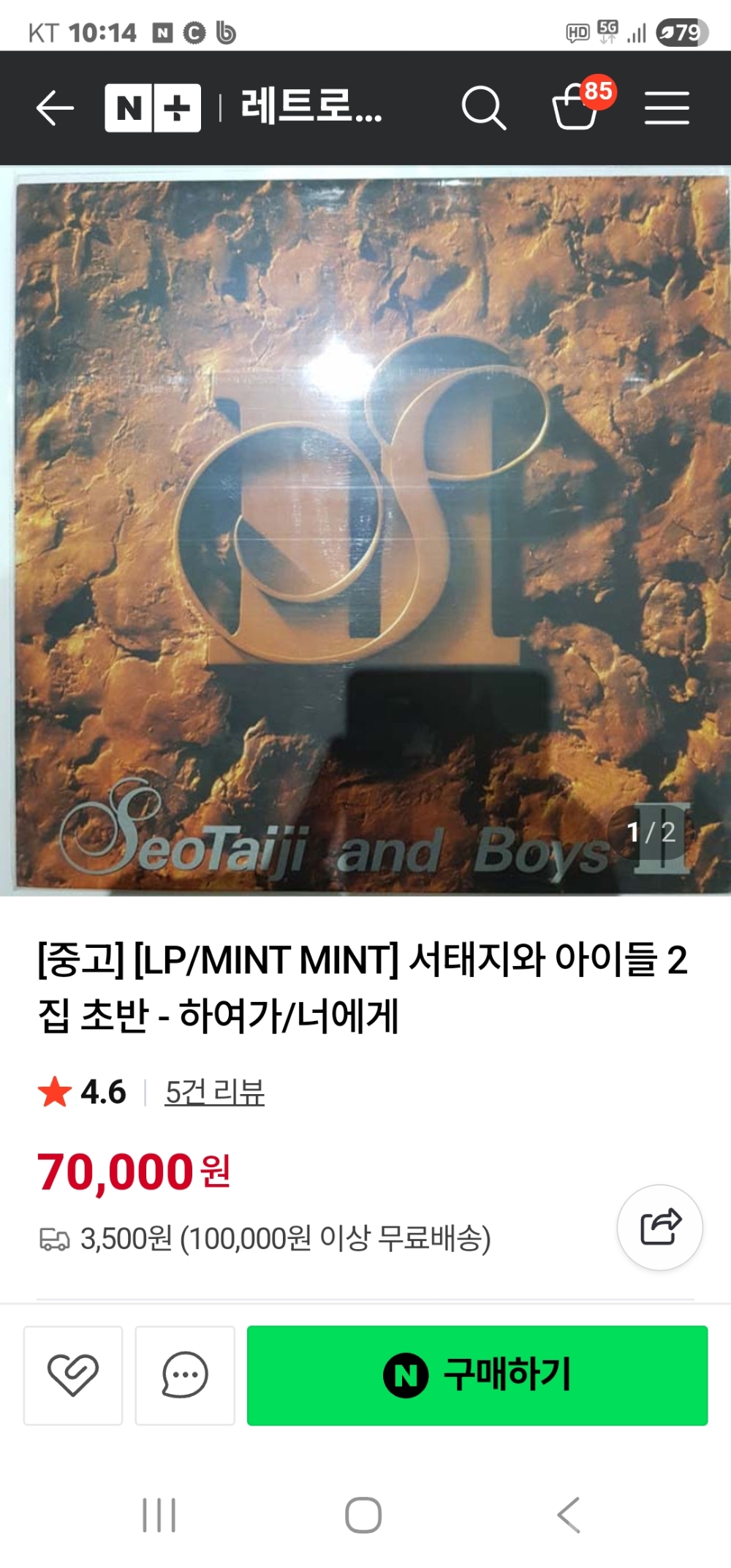
Task: Open the 5건 리뷰 reviews link
Action: (x=214, y=1092)
